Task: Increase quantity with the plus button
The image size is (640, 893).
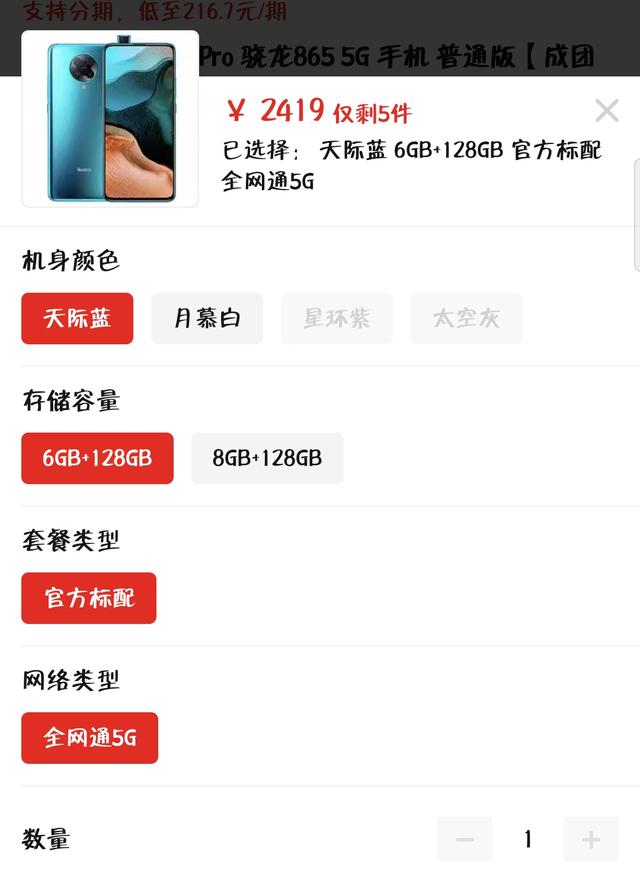Action: click(591, 839)
